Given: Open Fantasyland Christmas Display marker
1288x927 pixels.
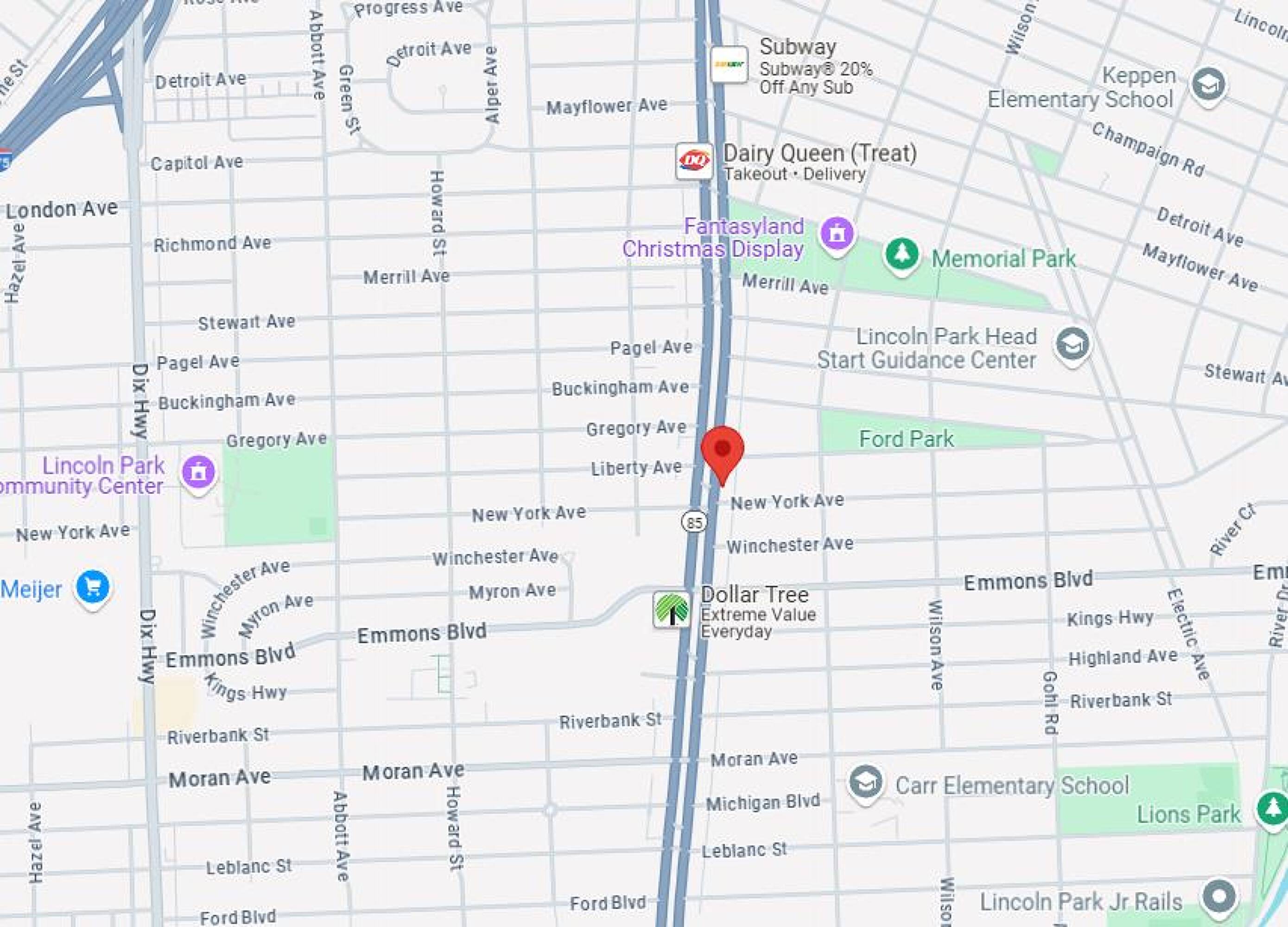Looking at the screenshot, I should coord(838,234).
